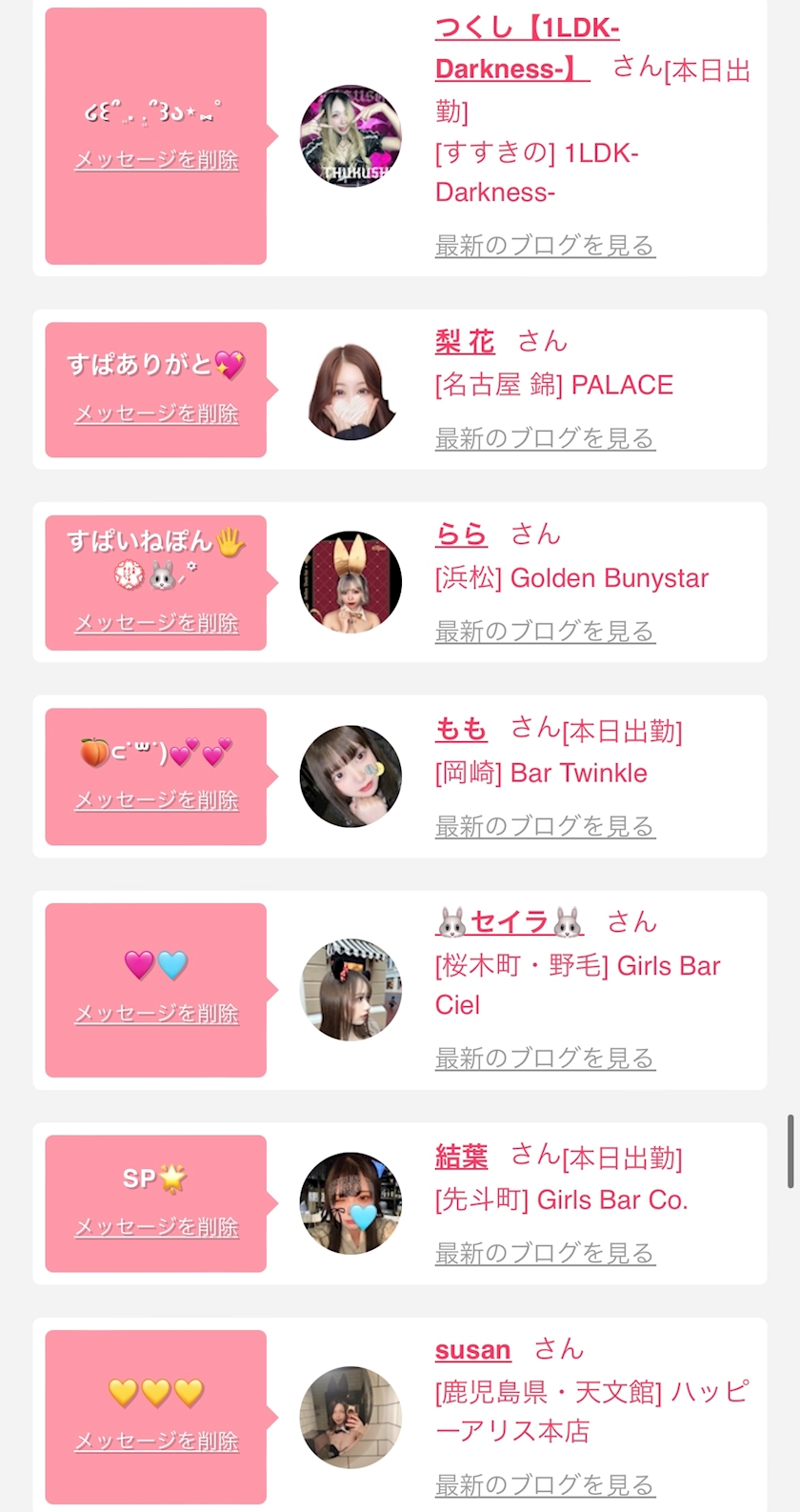800x1512 pixels.
Task: Check the latest blog of 結葉
Action: pos(545,1253)
